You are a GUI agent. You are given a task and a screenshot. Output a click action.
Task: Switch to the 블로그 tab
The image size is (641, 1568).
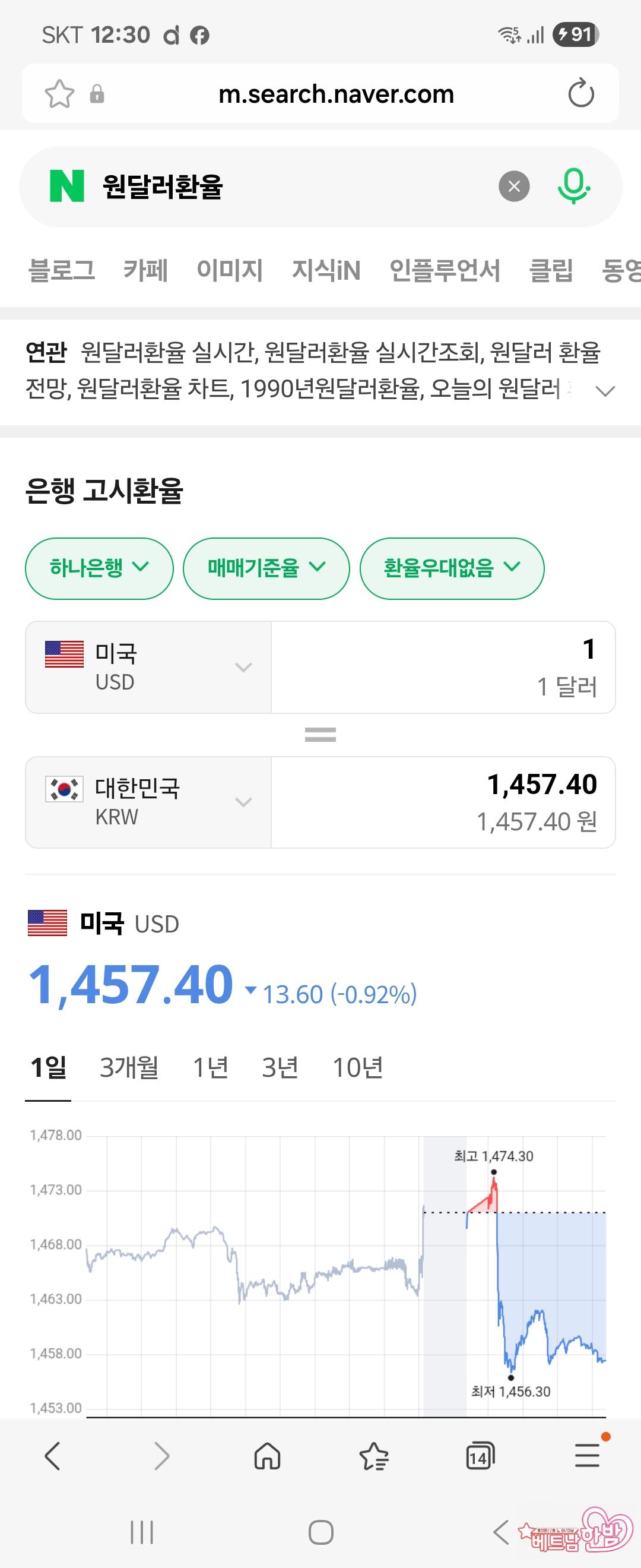click(61, 270)
